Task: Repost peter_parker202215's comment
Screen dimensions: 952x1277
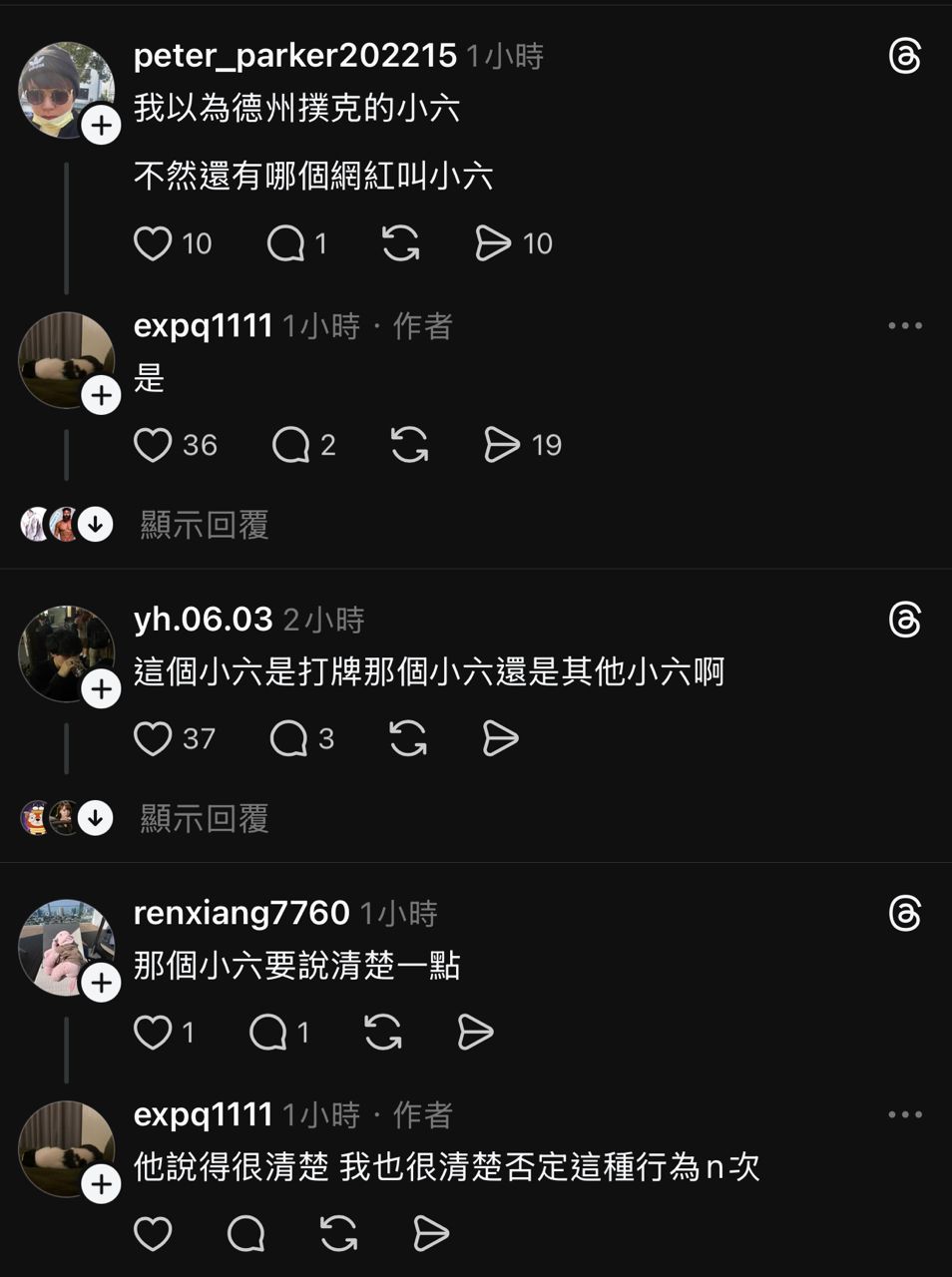Action: pyautogui.click(x=400, y=243)
